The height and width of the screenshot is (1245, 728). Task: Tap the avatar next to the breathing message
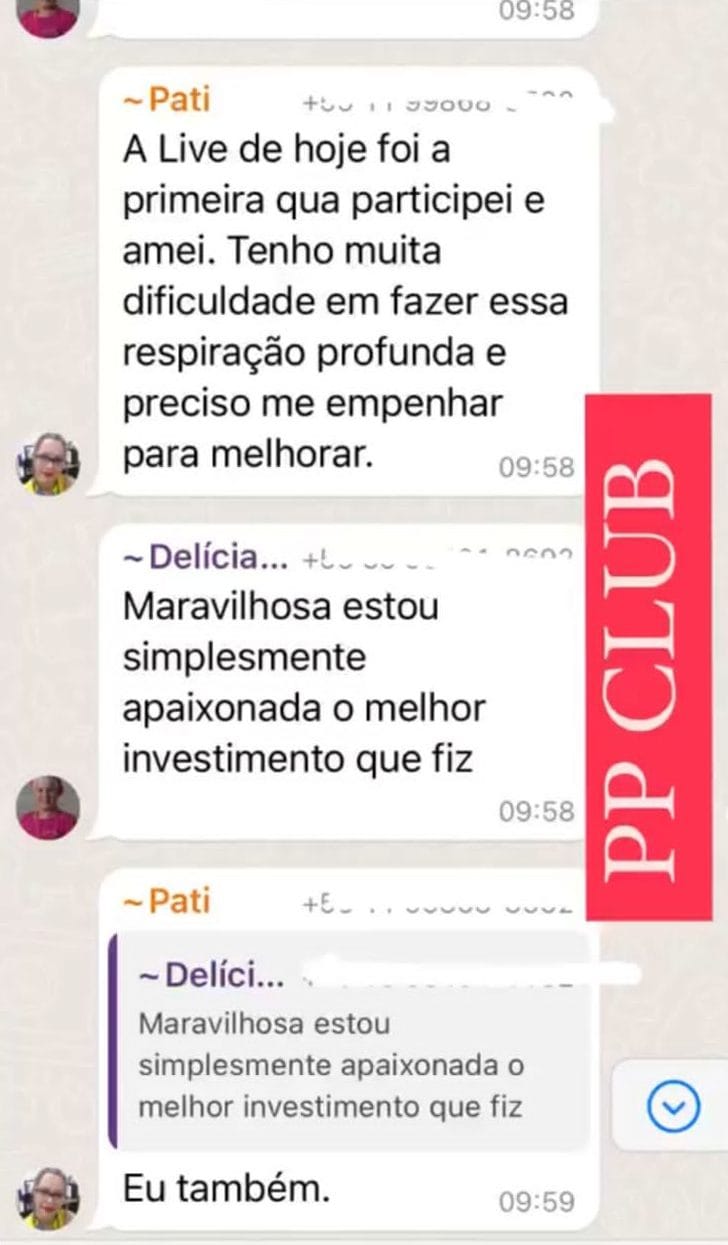(47, 460)
